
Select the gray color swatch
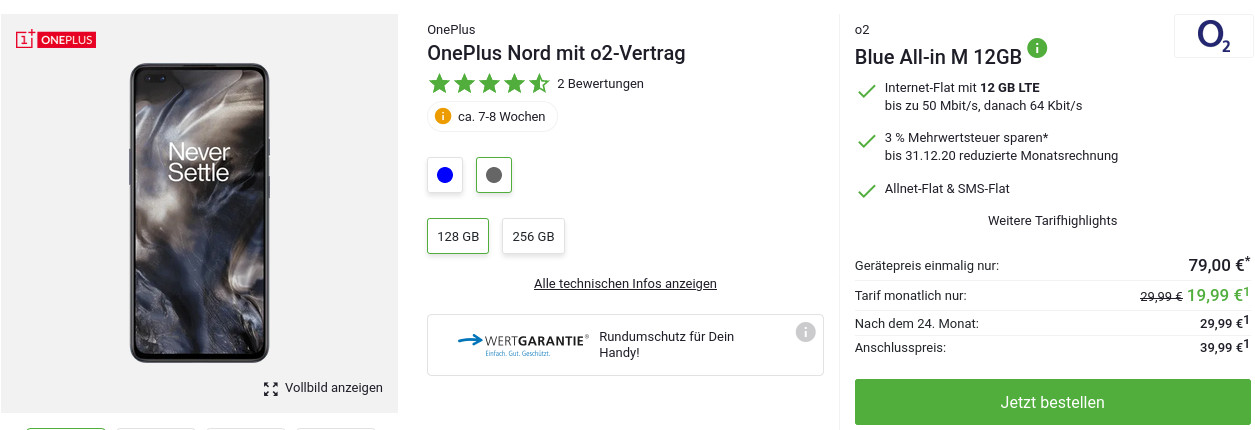[494, 175]
